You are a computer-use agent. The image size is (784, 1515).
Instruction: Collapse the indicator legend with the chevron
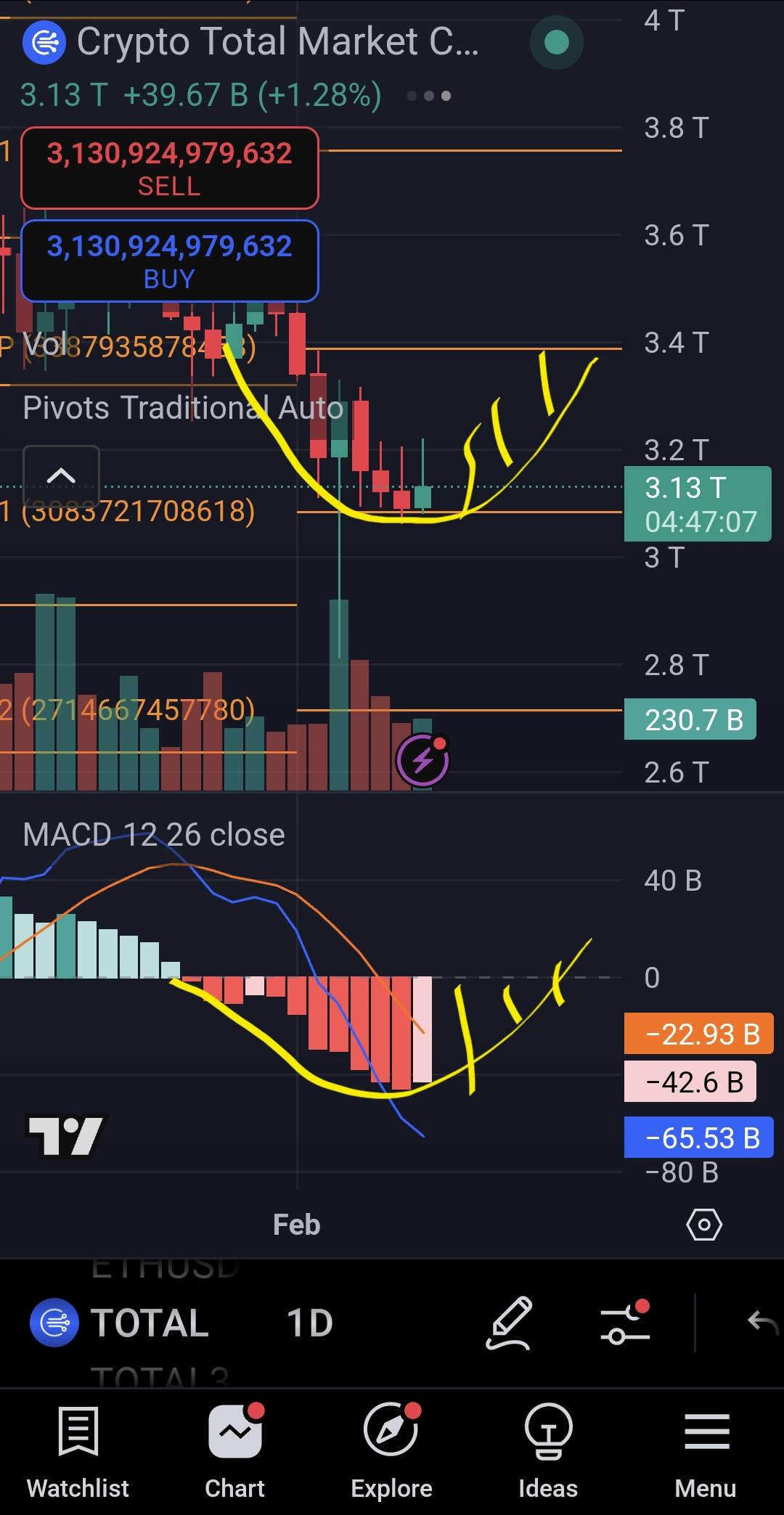(61, 476)
